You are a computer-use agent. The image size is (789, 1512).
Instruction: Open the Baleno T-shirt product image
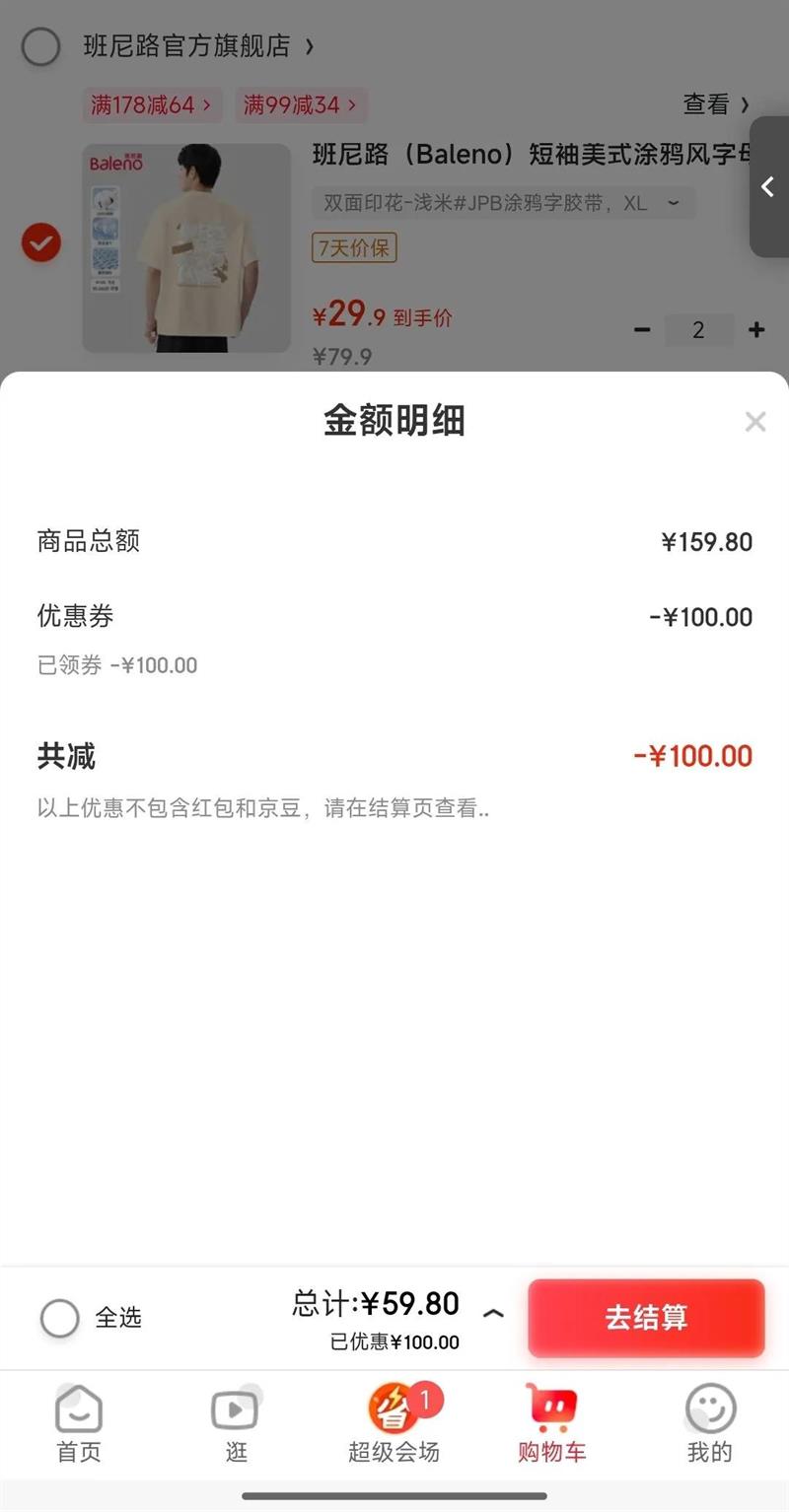click(186, 247)
